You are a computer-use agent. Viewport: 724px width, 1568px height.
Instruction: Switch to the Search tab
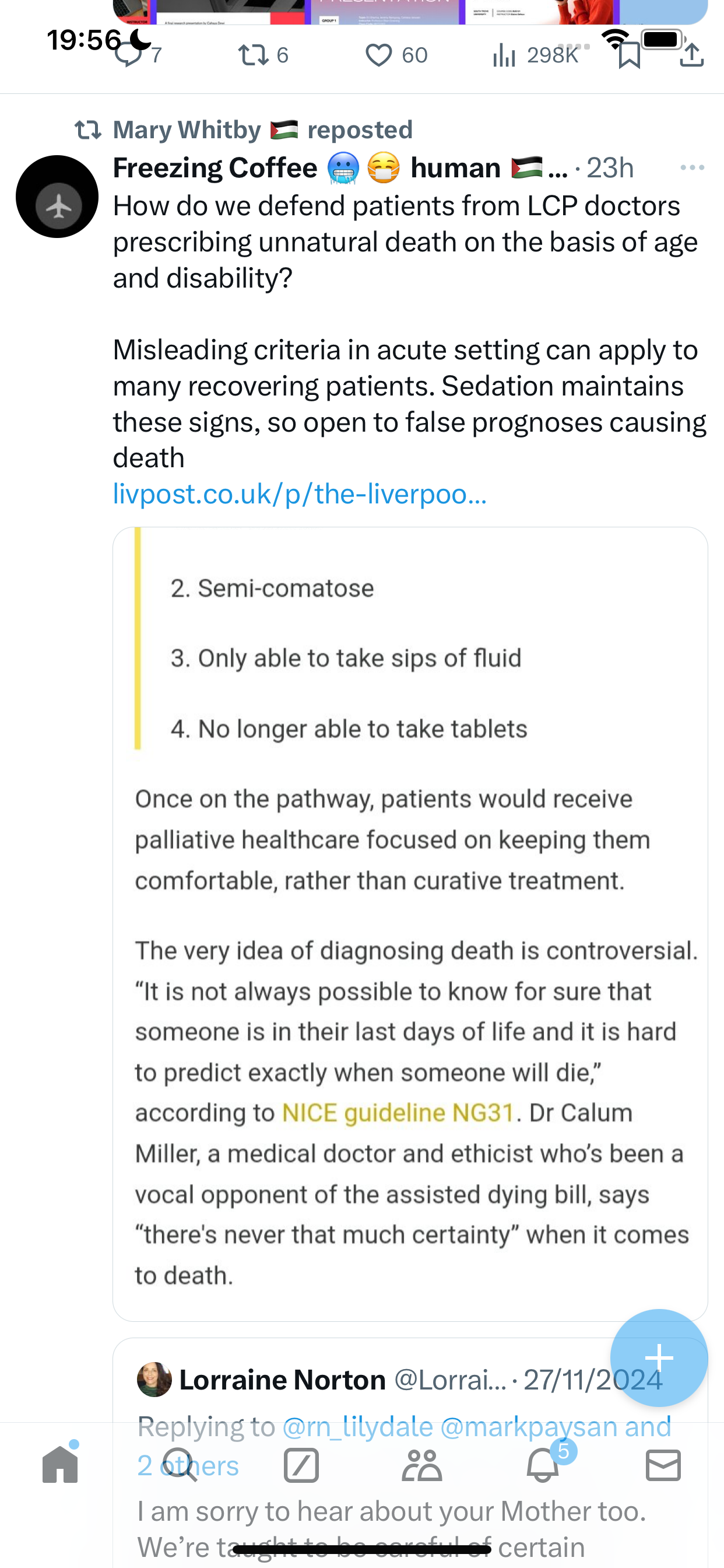(181, 1464)
